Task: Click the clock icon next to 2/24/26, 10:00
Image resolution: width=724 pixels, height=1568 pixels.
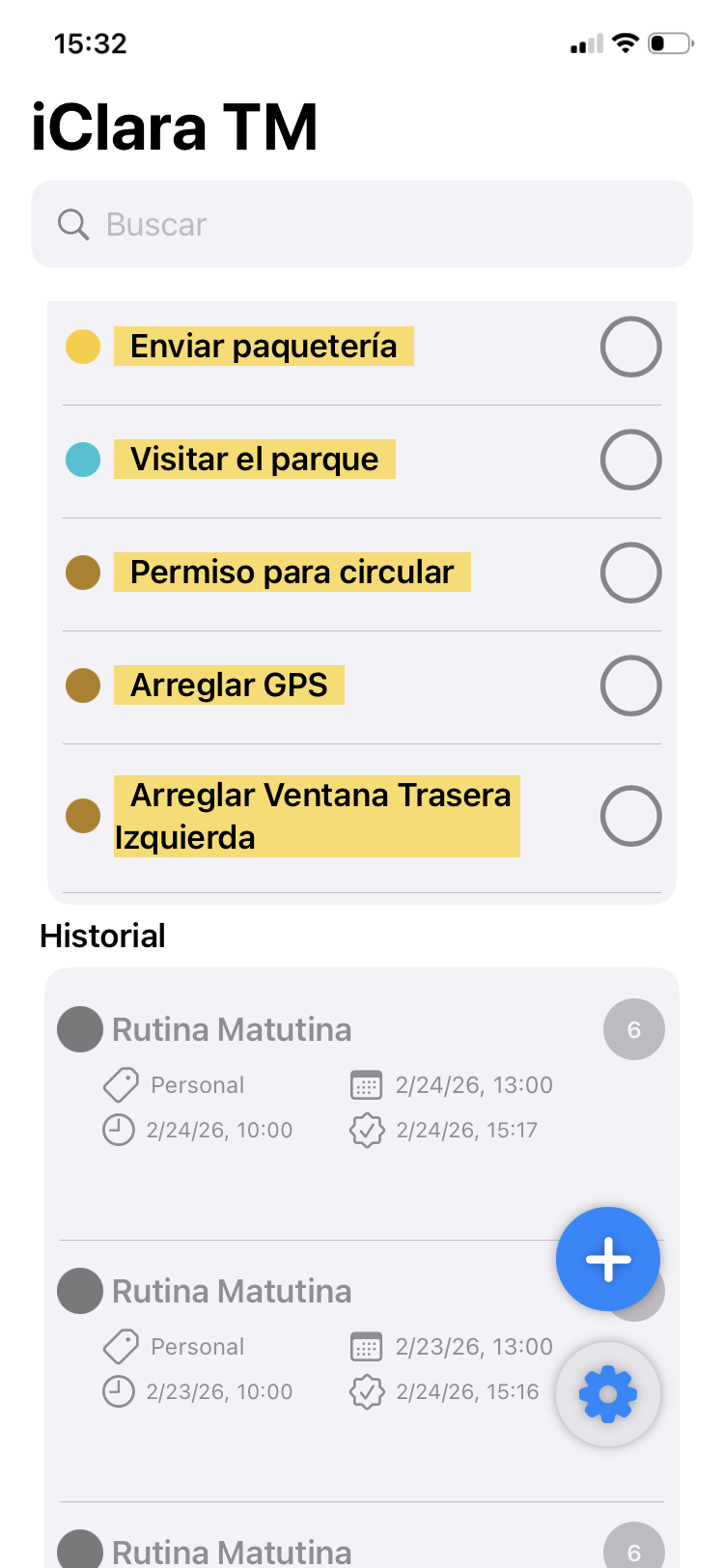Action: [118, 1130]
